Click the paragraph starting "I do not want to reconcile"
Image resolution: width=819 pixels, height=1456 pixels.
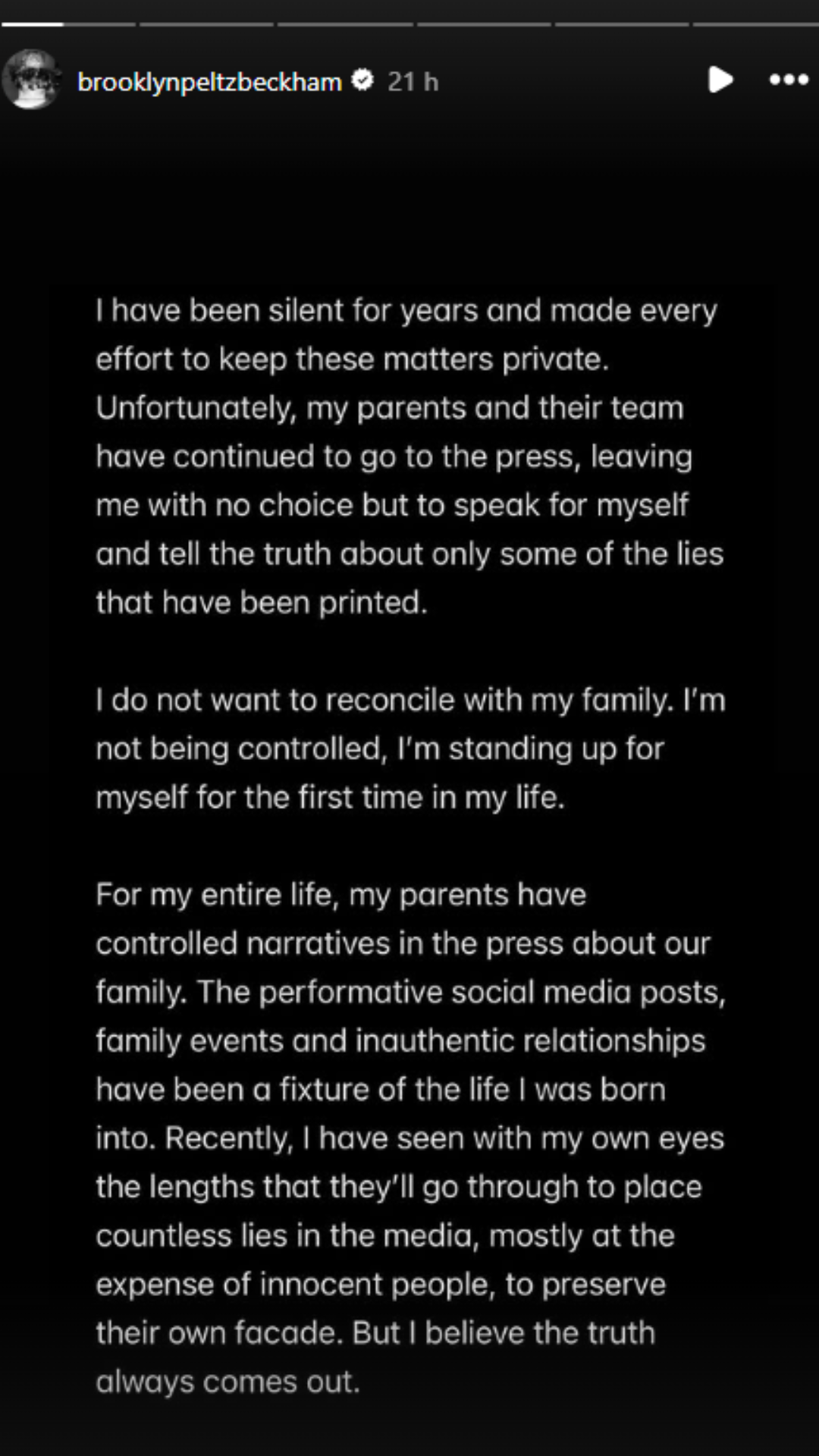point(409,748)
